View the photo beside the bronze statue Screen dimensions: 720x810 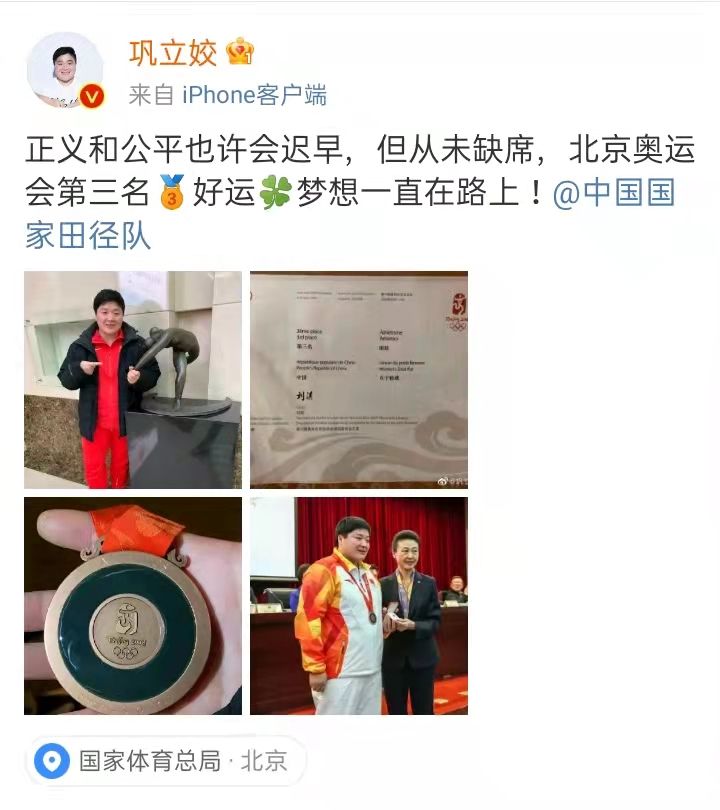[133, 379]
